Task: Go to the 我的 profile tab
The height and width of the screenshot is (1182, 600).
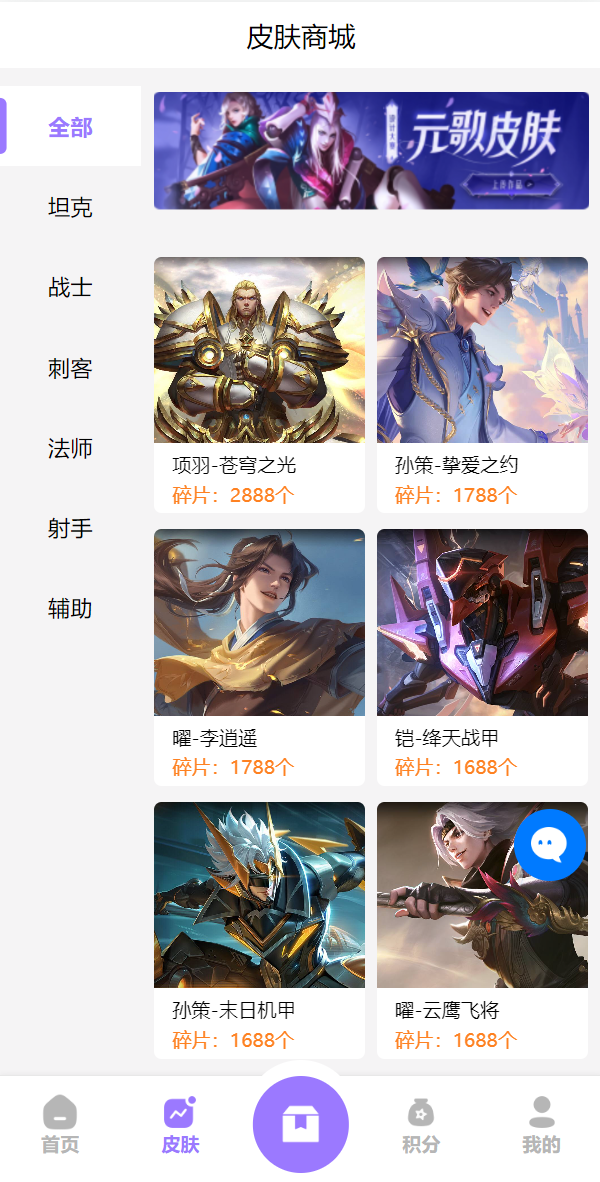Action: pos(541,1125)
